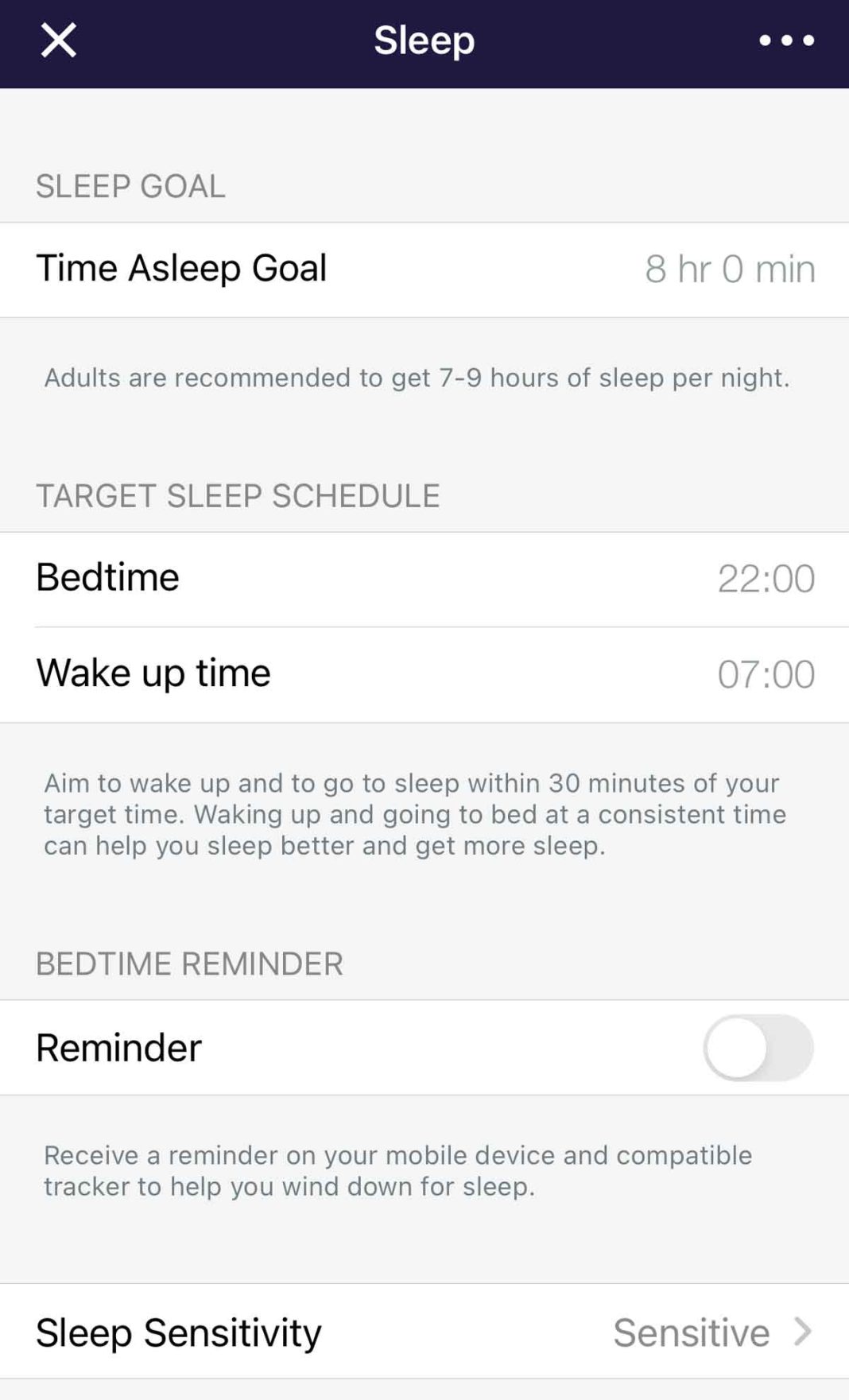Select the SLEEP GOAL section header
849x1400 pixels.
[130, 186]
